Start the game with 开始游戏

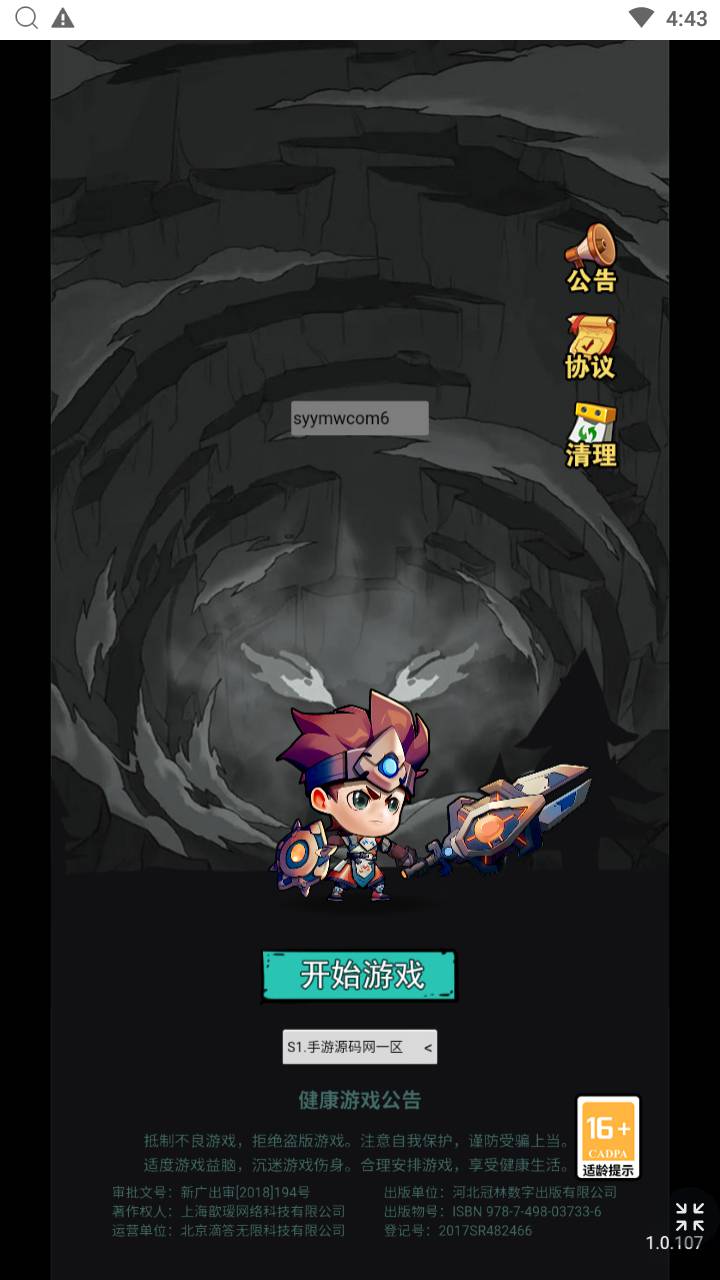click(x=359, y=975)
